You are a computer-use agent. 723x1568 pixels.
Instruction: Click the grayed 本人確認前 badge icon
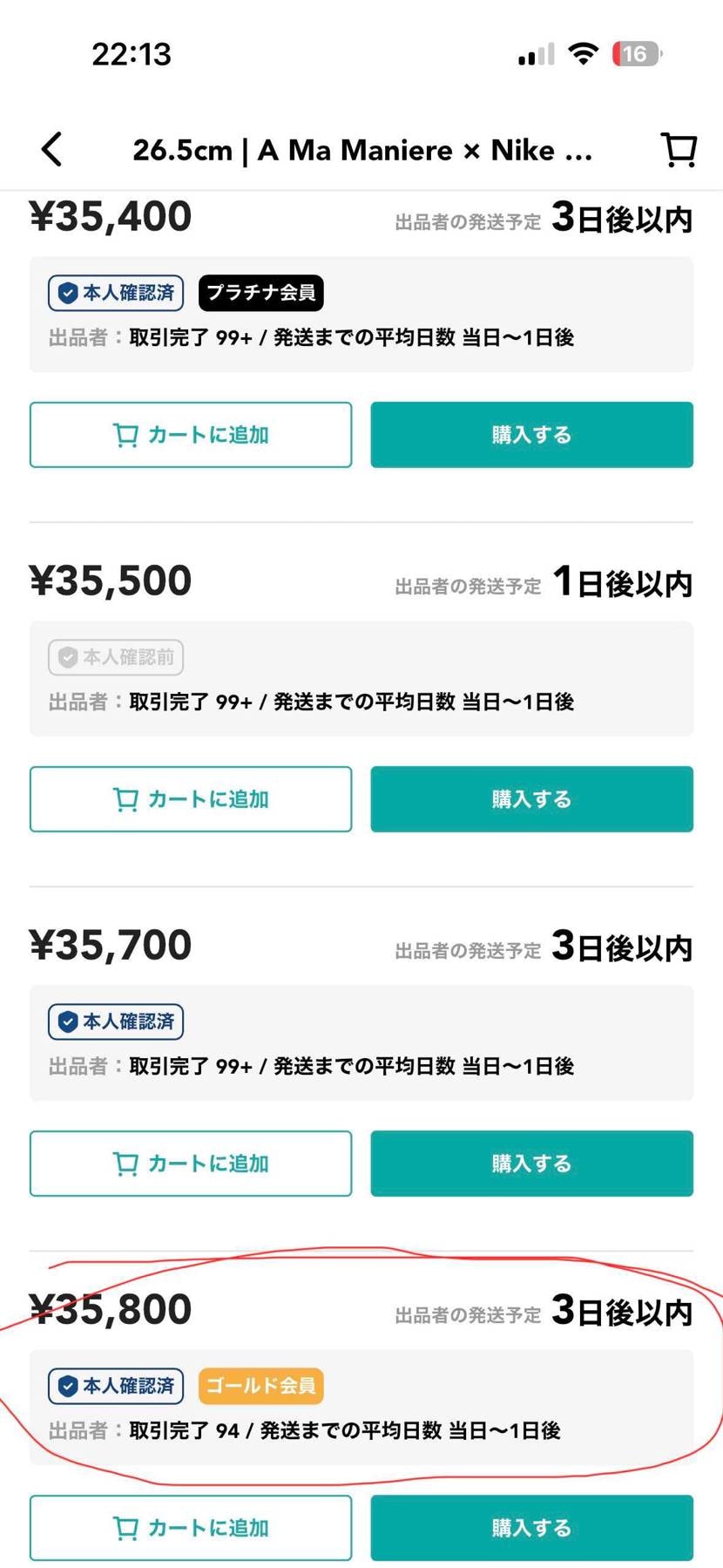coord(69,657)
